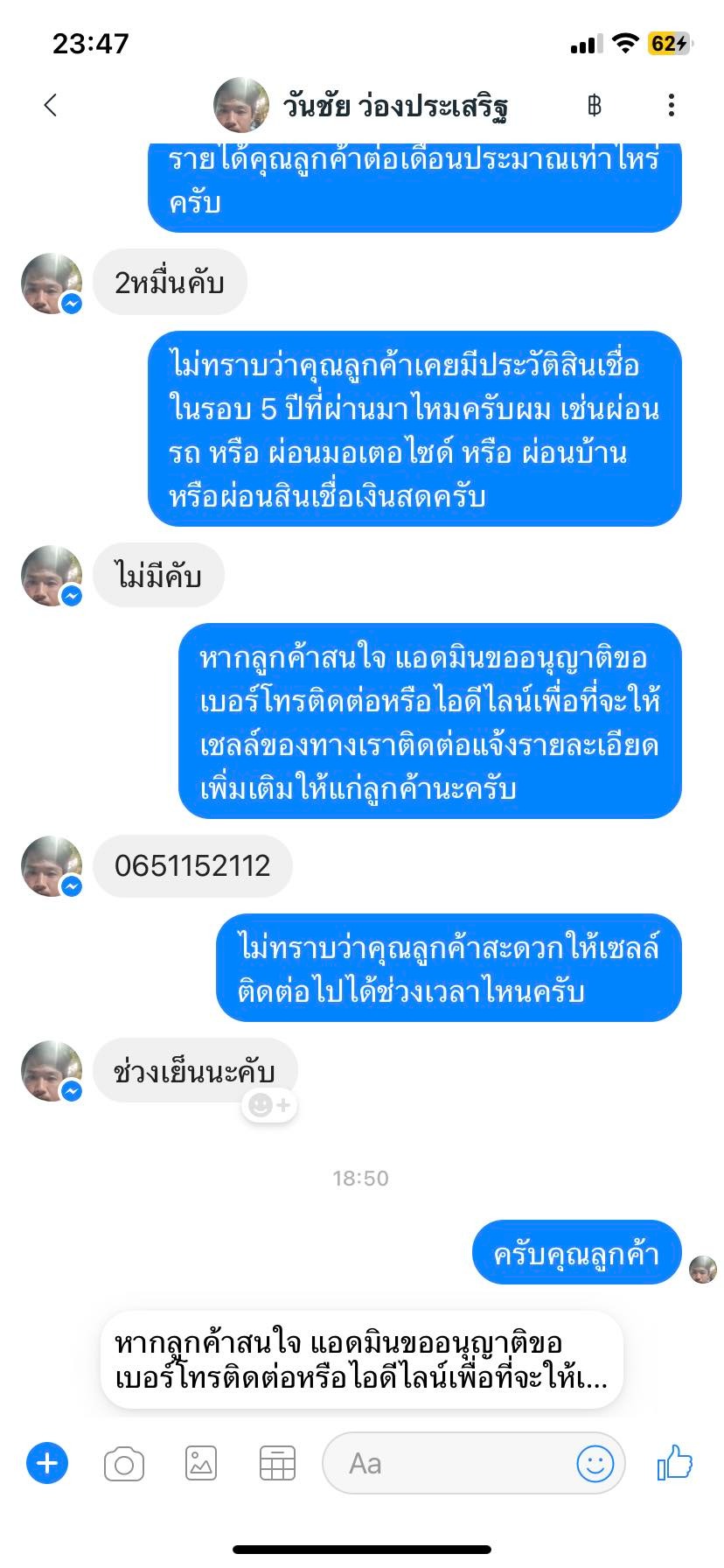Select the suggested saved reply หากลูกค้าสนใจ
The image size is (724, 1568).
coord(361,1359)
